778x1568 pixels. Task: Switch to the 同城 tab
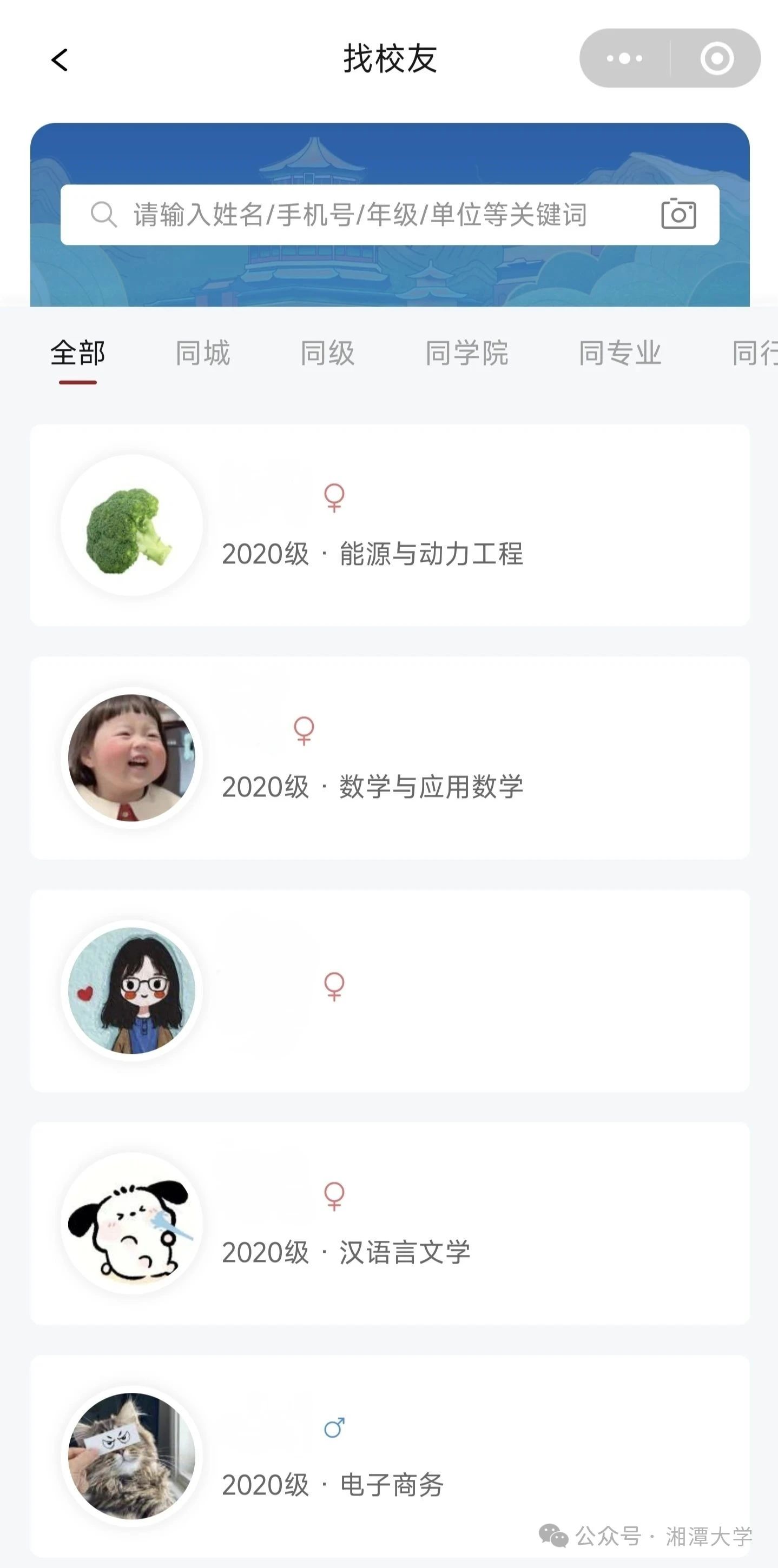[x=203, y=353]
